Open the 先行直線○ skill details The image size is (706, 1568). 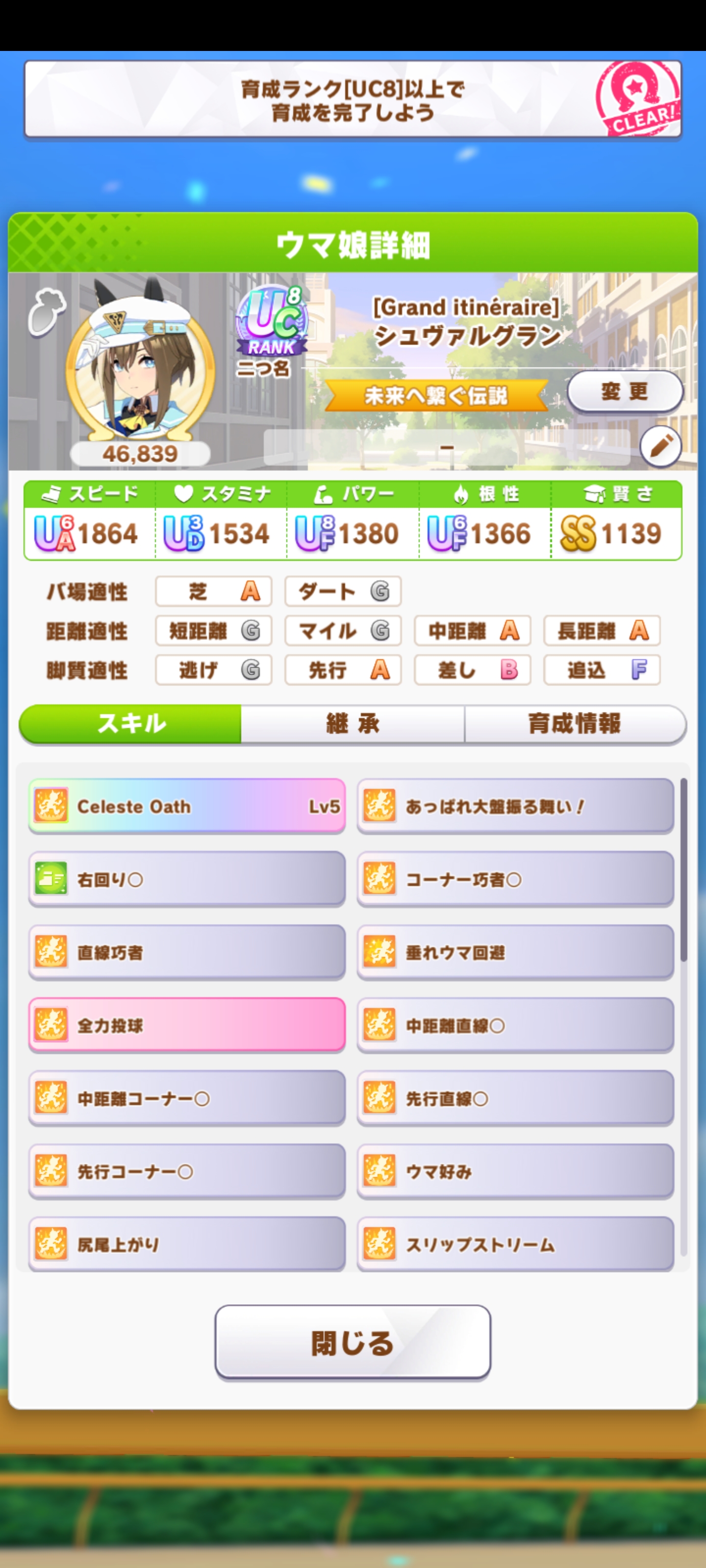[515, 1098]
